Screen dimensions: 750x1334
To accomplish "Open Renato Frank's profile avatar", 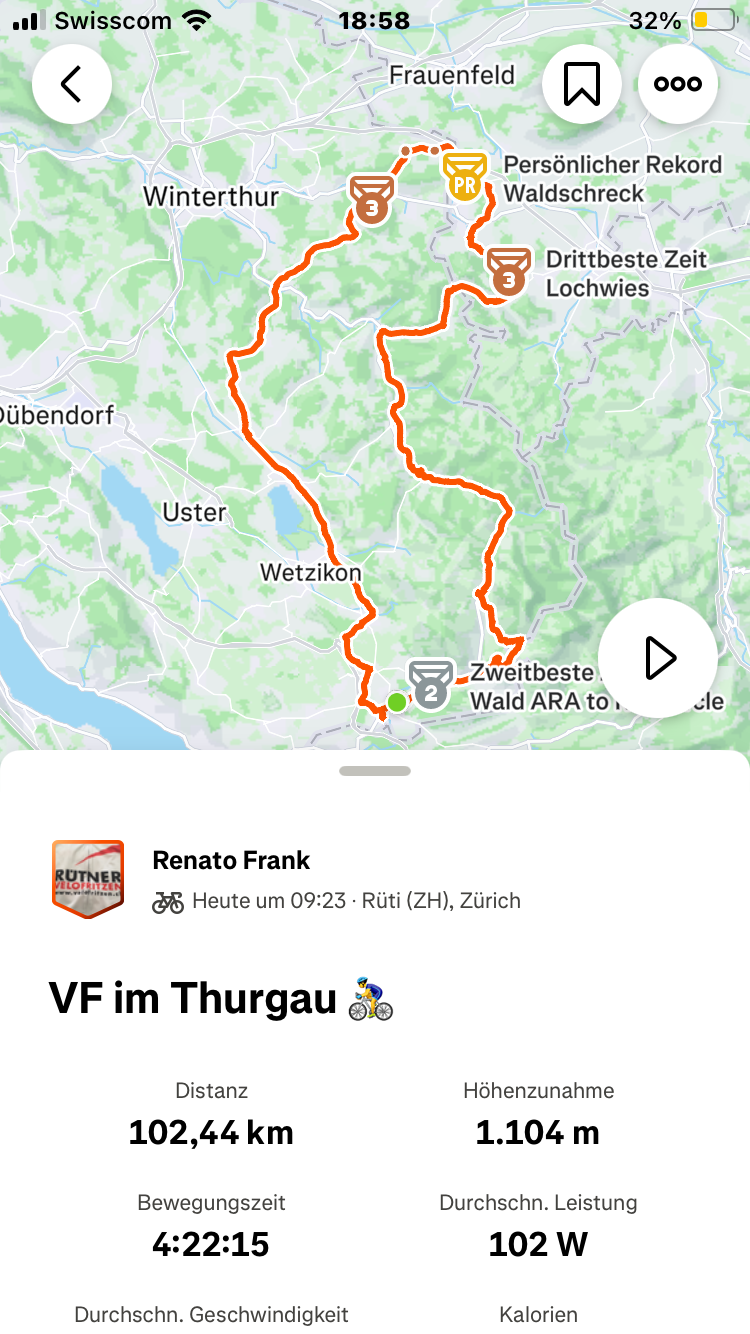I will pyautogui.click(x=88, y=879).
